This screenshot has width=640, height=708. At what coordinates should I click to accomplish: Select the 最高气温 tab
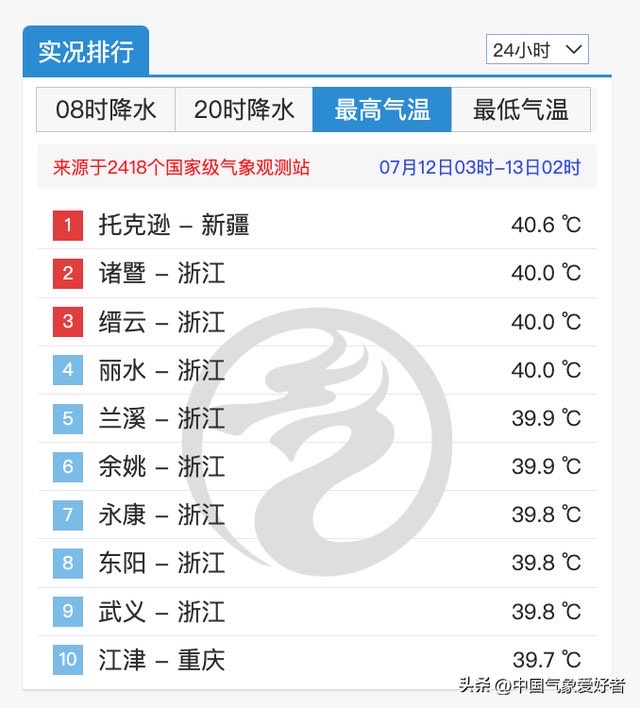tap(382, 110)
